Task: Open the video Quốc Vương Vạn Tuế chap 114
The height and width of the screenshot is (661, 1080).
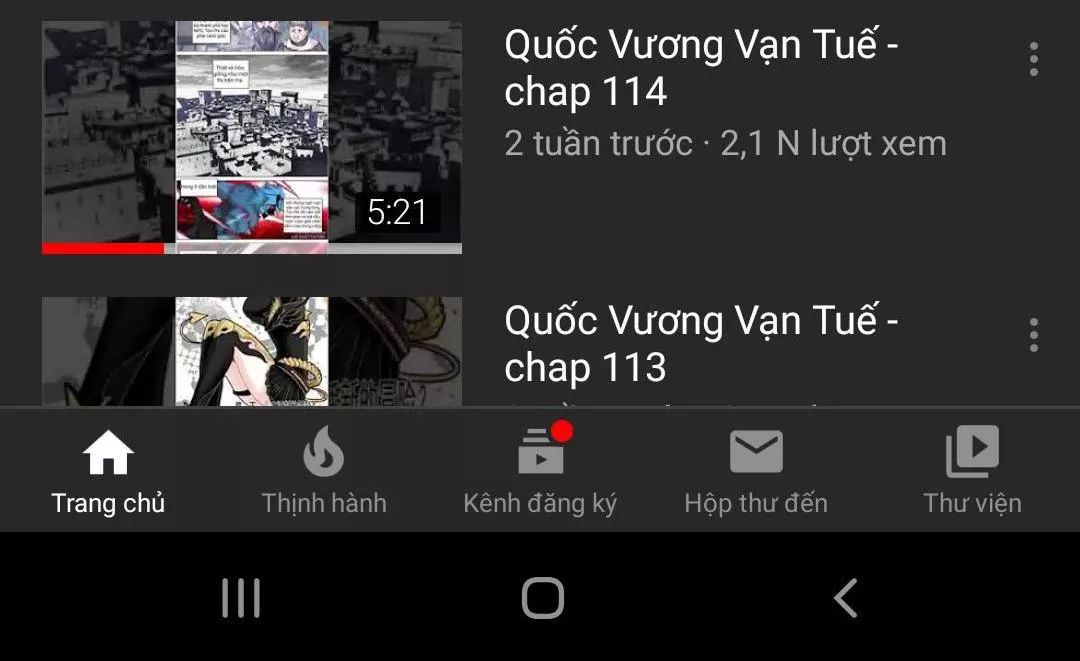Action: click(x=252, y=137)
